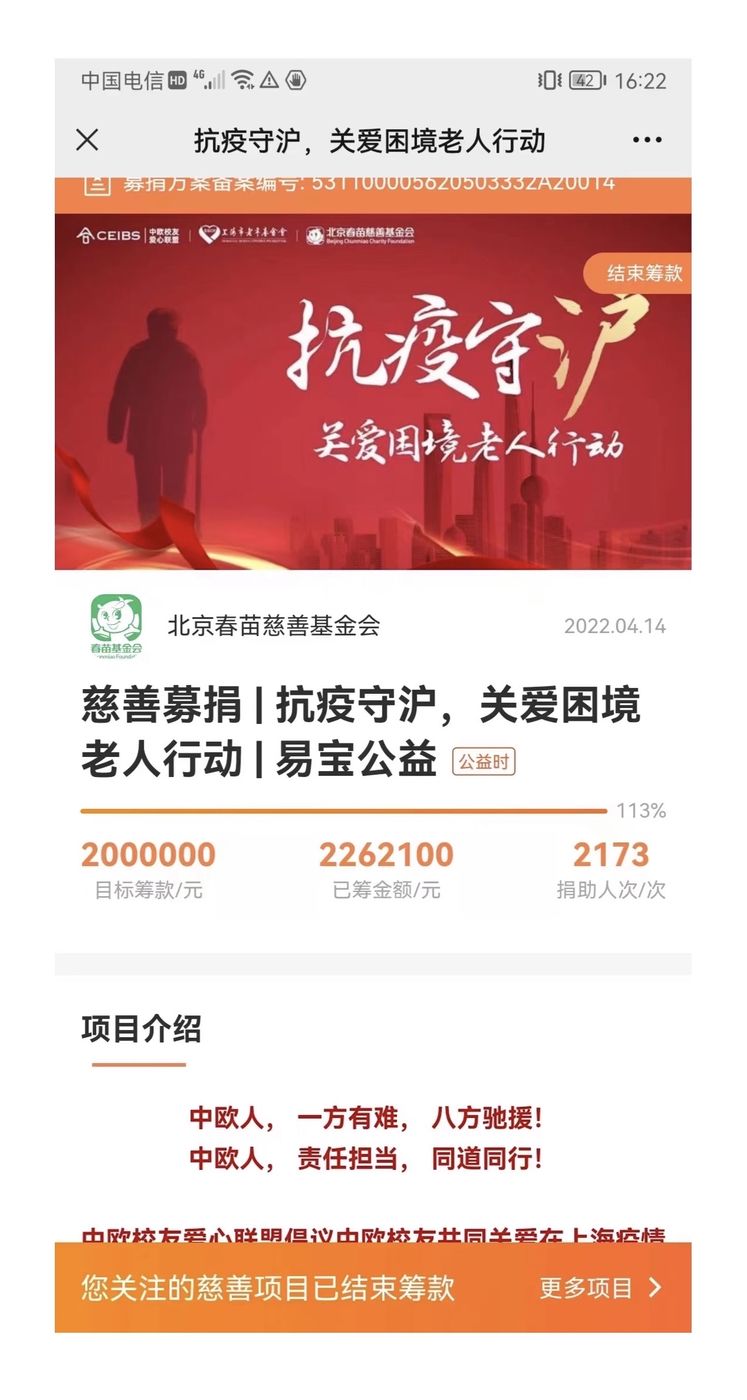Close the page with the X icon

click(88, 140)
